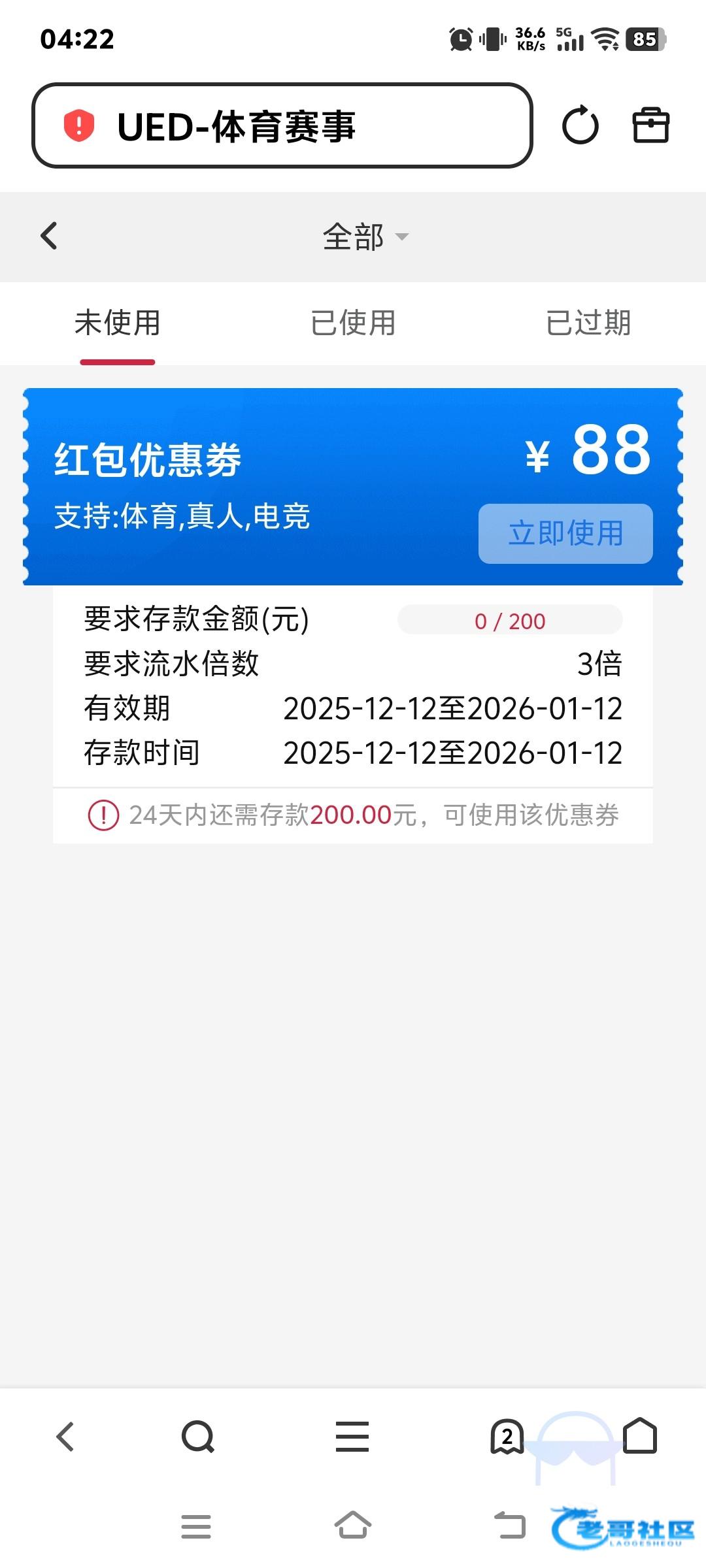Open the browser toolbox icon
This screenshot has height=1568, width=706.
point(651,125)
